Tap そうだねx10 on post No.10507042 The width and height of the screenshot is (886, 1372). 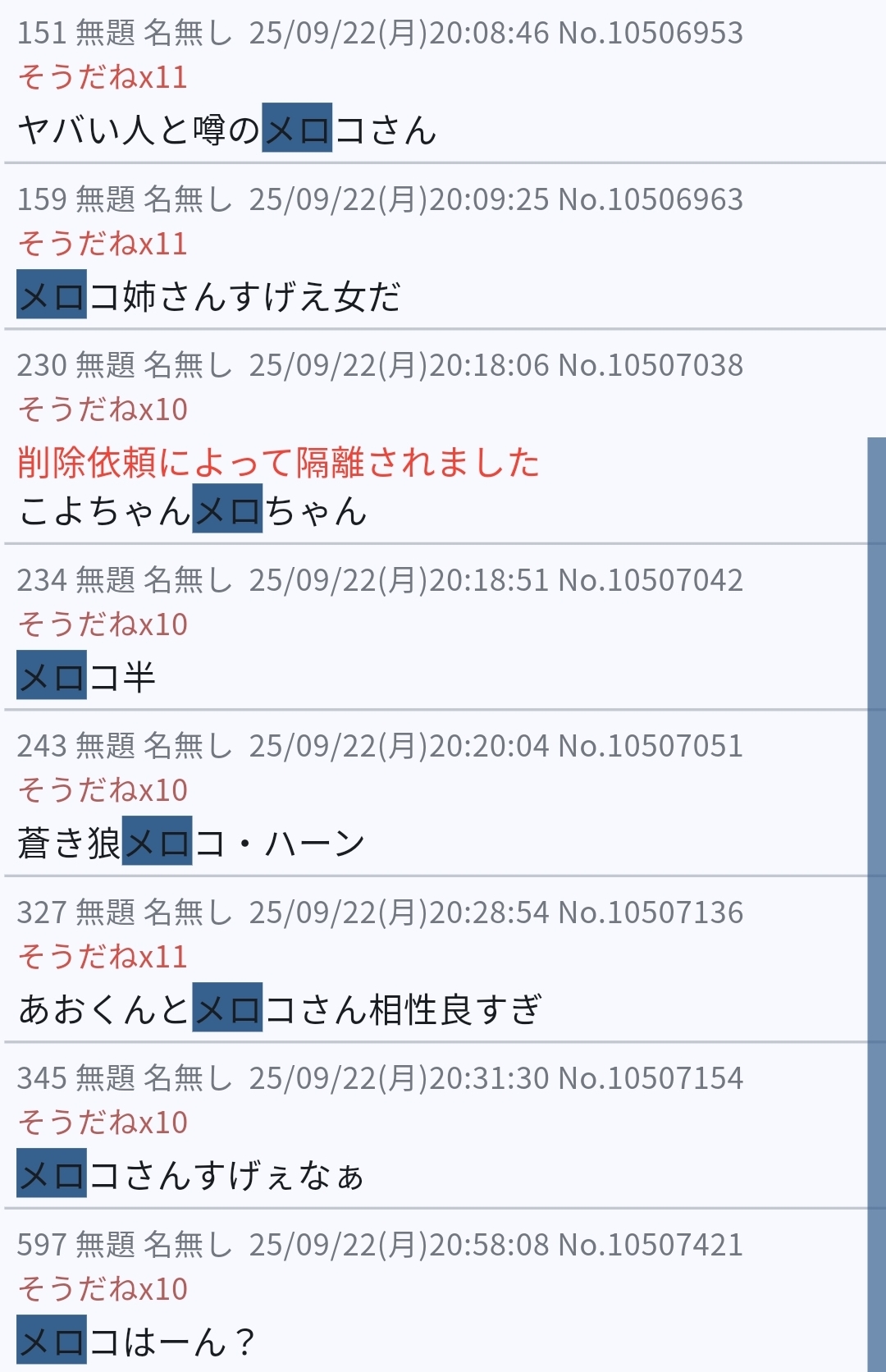coord(103,624)
